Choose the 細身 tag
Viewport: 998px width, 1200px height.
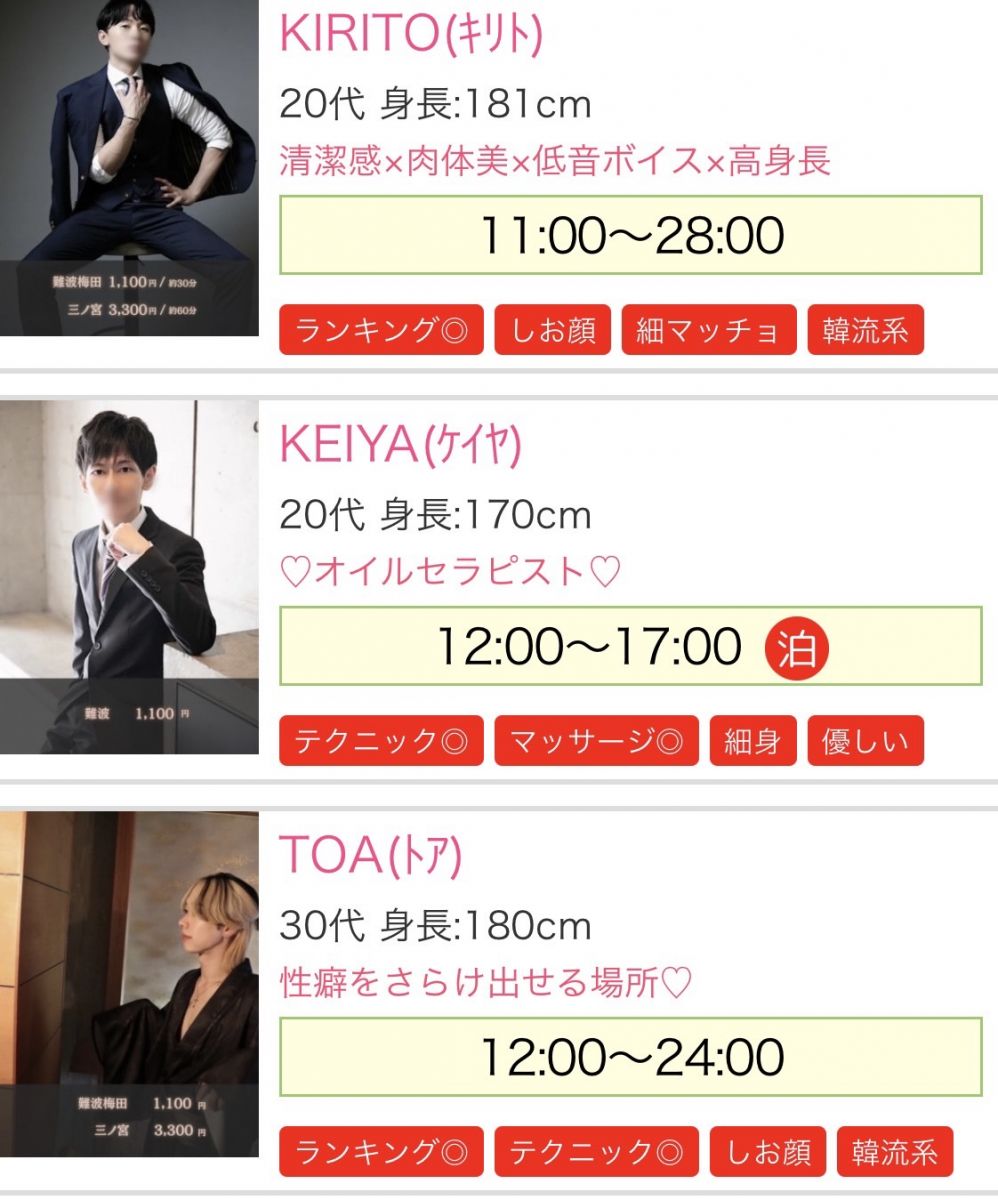(752, 741)
